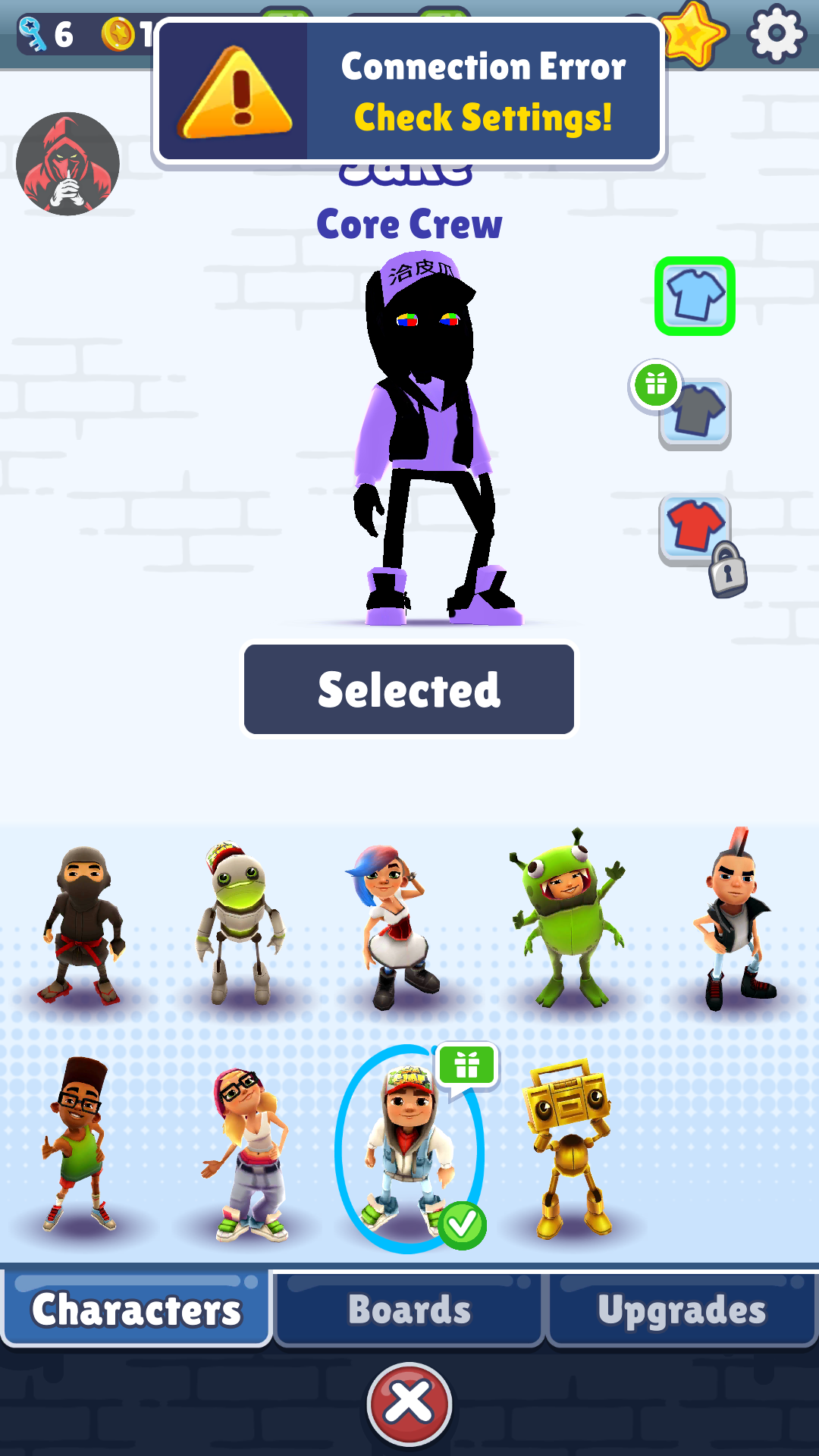Open the hooded profile avatar
This screenshot has height=1456, width=819.
pos(67,164)
